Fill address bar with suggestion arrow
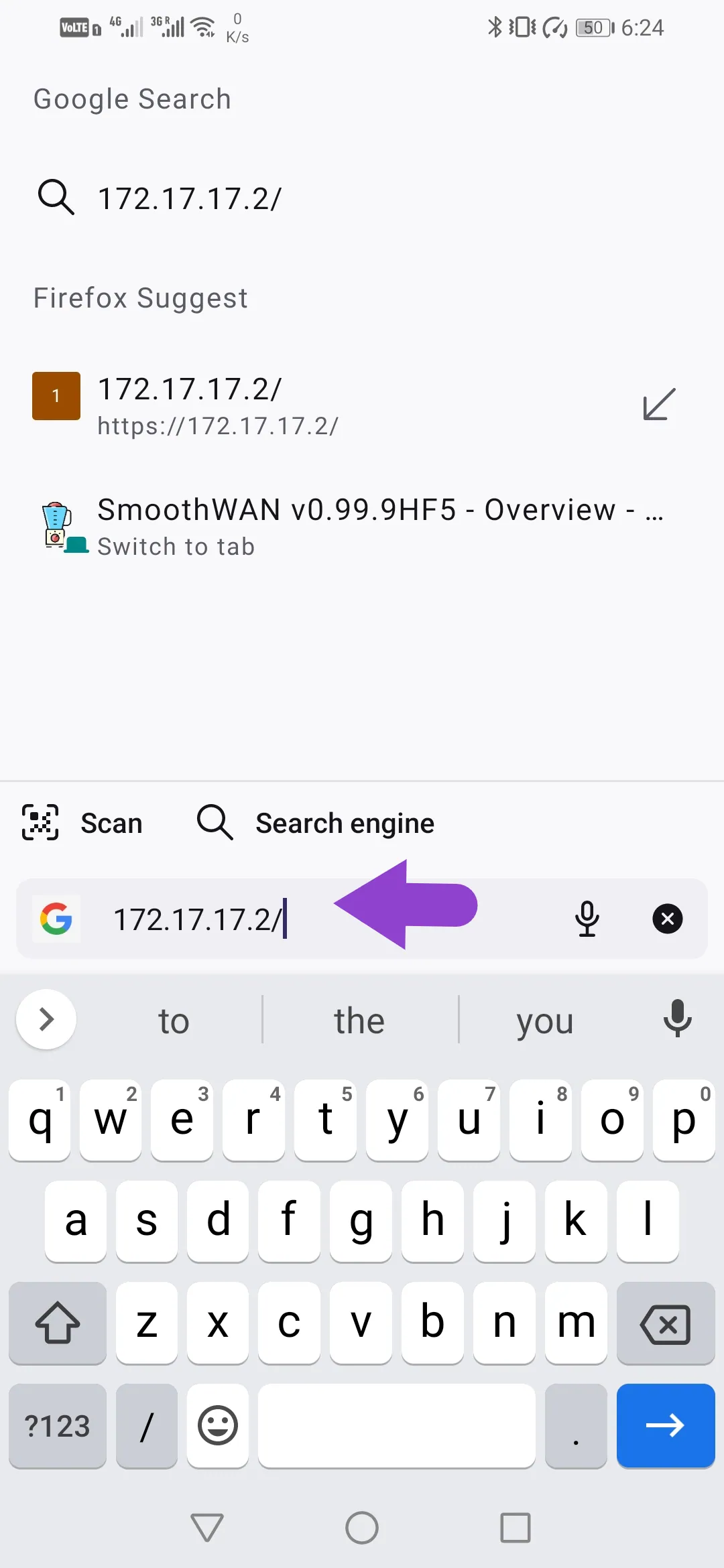724x1568 pixels. click(x=659, y=404)
